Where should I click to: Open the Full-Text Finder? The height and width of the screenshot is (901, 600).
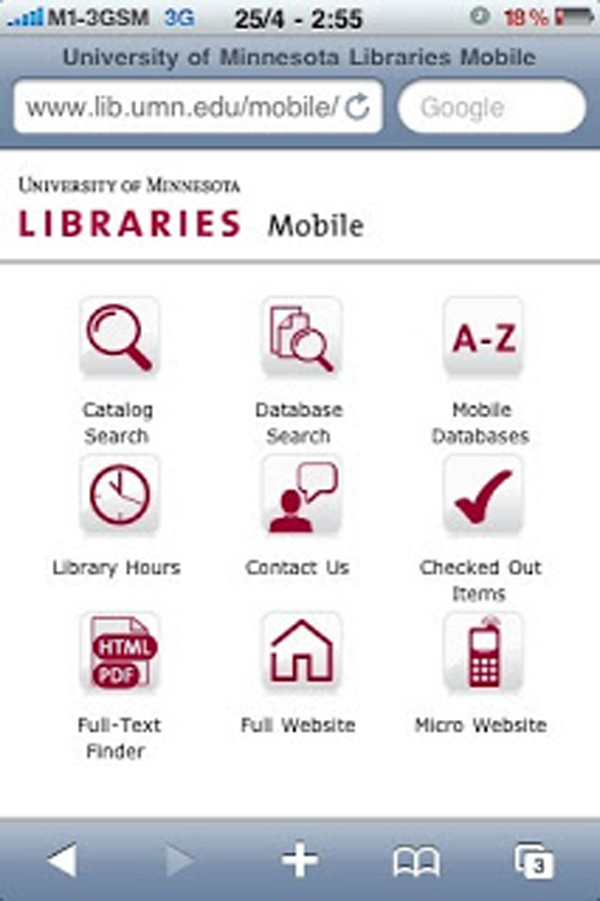point(118,652)
